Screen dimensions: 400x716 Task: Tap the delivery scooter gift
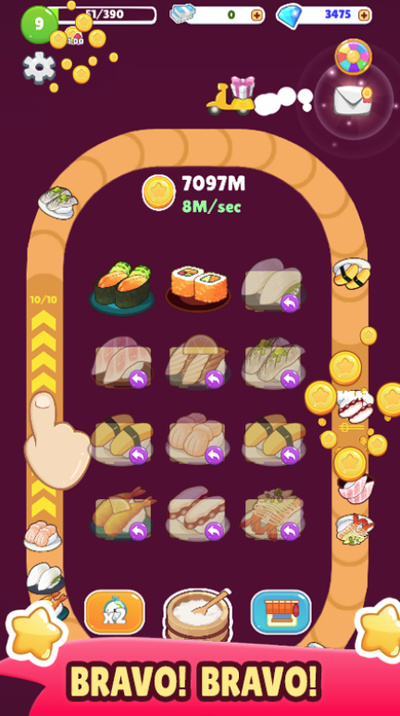[231, 96]
